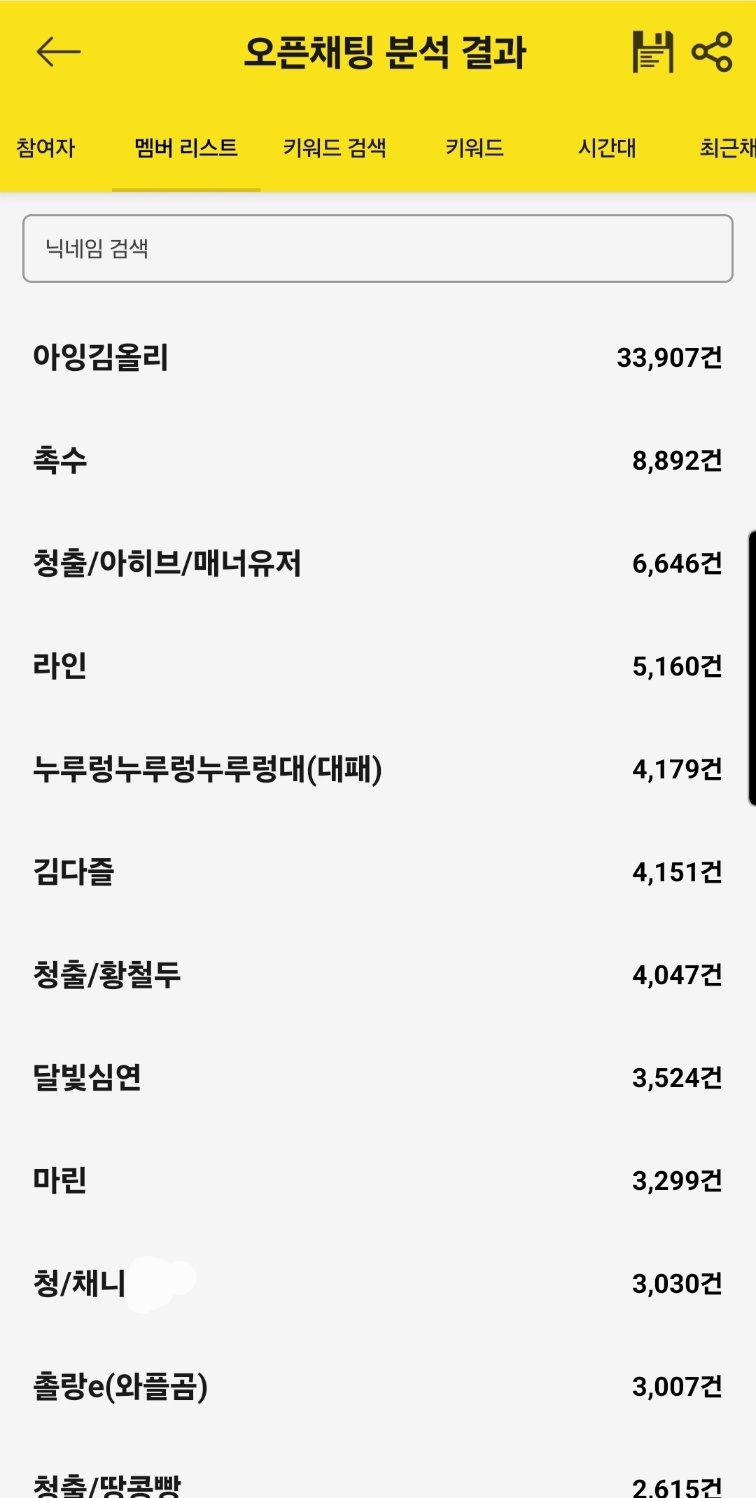Open member 마린
756x1498 pixels.
pyautogui.click(x=378, y=1181)
